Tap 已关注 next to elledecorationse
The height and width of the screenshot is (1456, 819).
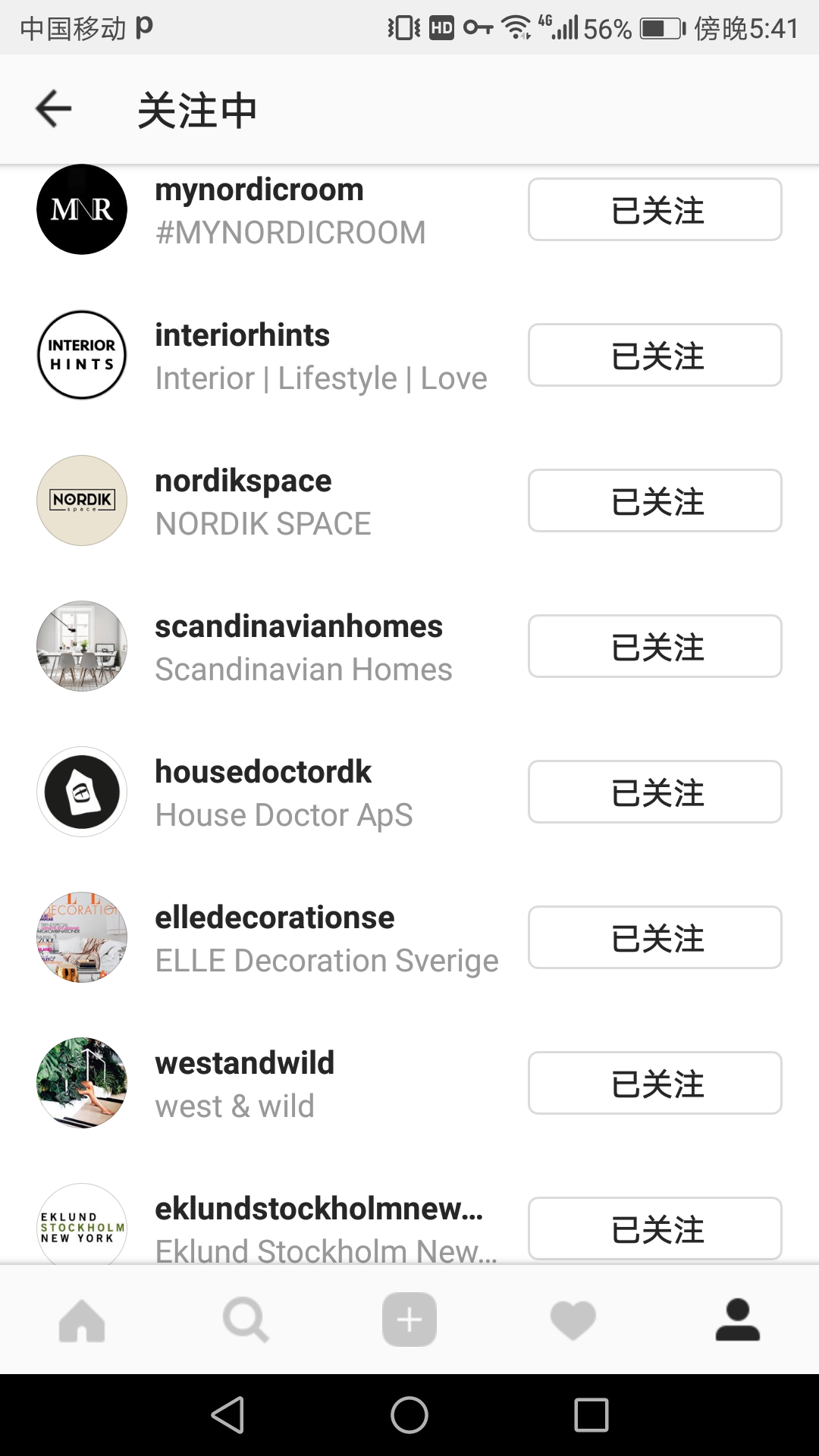pos(654,938)
